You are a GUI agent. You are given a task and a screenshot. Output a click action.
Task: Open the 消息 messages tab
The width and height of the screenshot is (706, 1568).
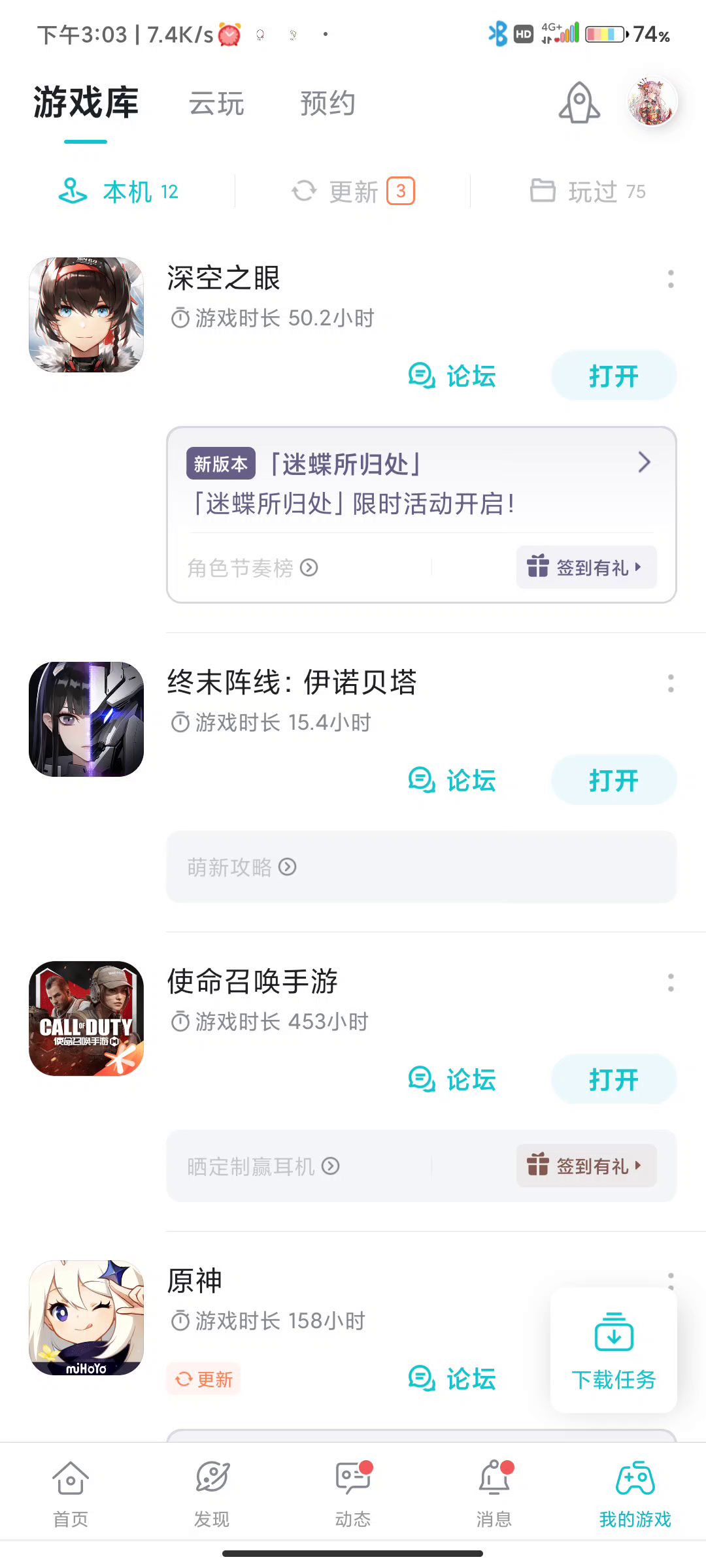tap(494, 1494)
